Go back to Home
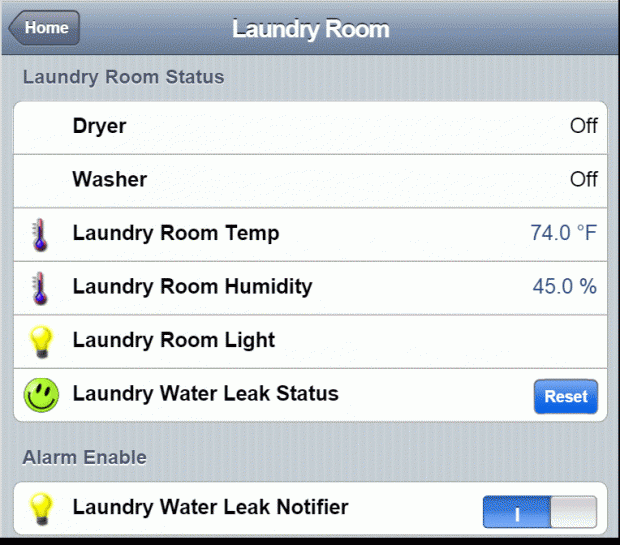This screenshot has height=545, width=620. pos(45,28)
